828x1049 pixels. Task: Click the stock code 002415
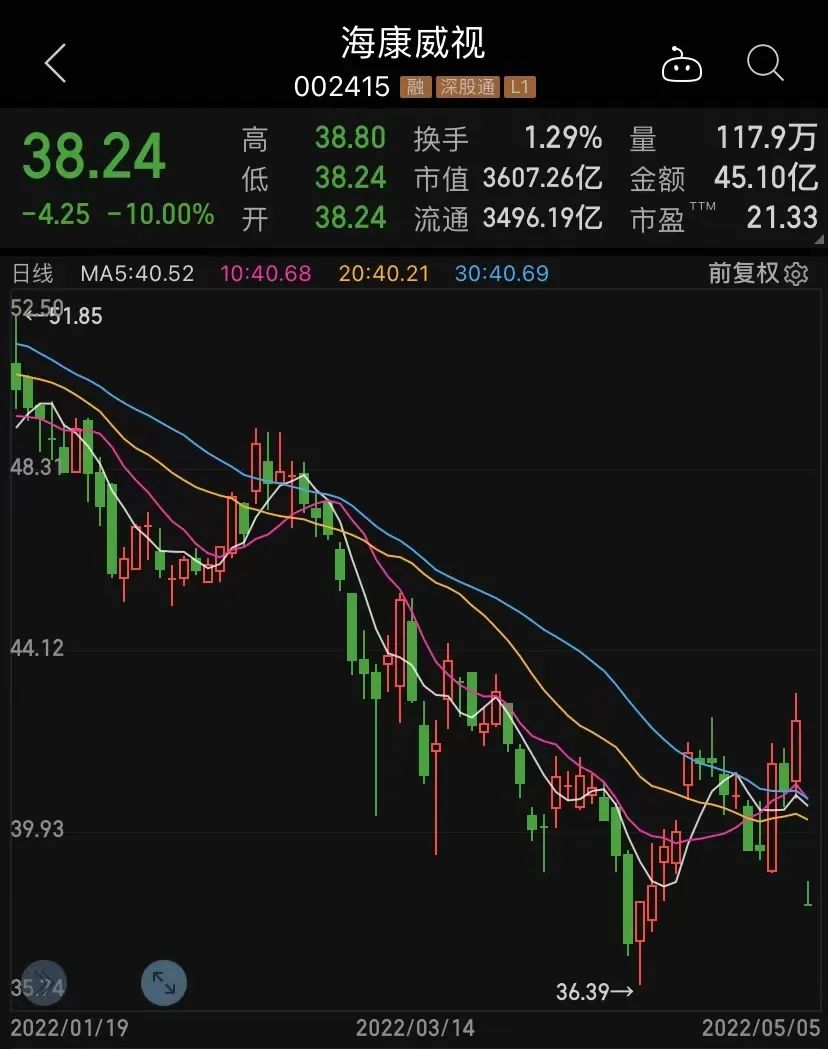pyautogui.click(x=346, y=87)
